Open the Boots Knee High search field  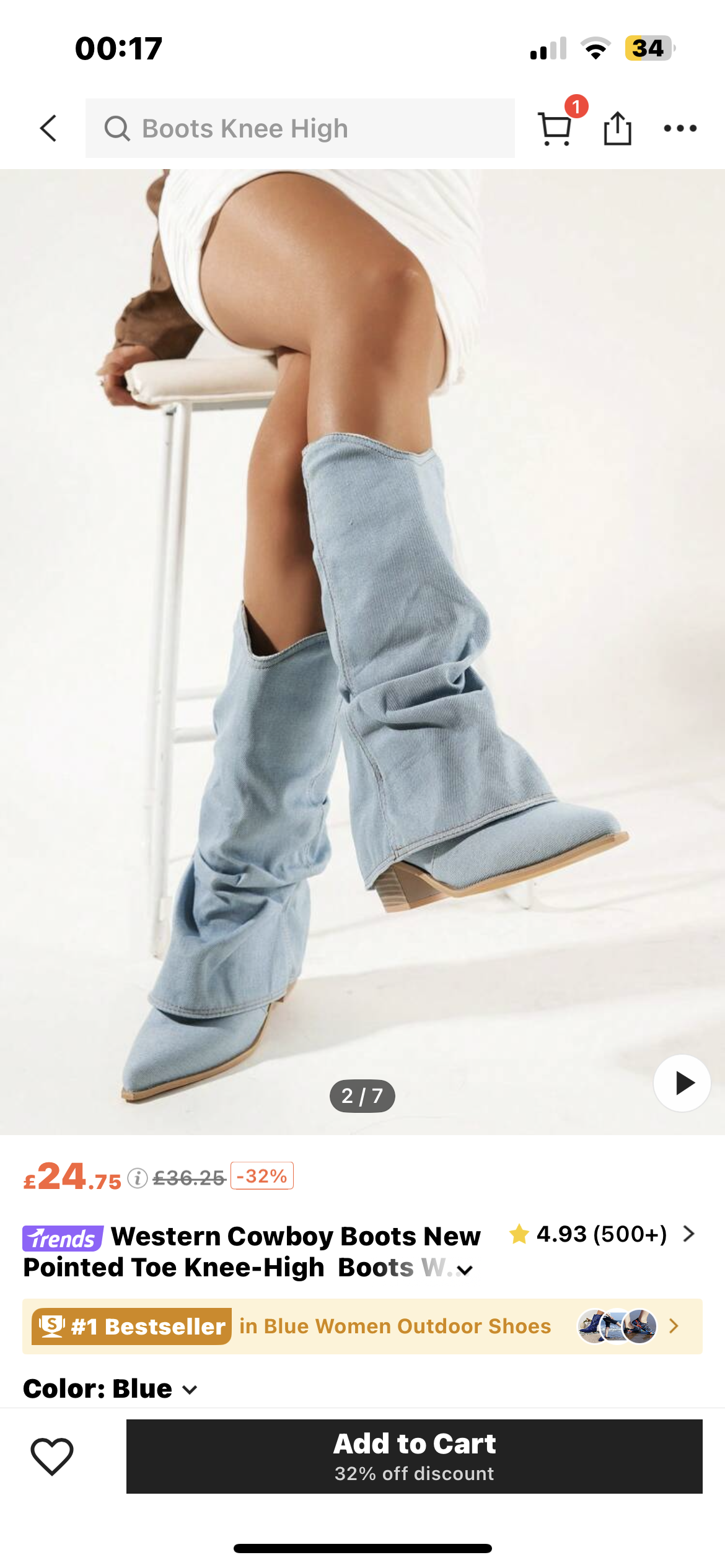point(300,128)
